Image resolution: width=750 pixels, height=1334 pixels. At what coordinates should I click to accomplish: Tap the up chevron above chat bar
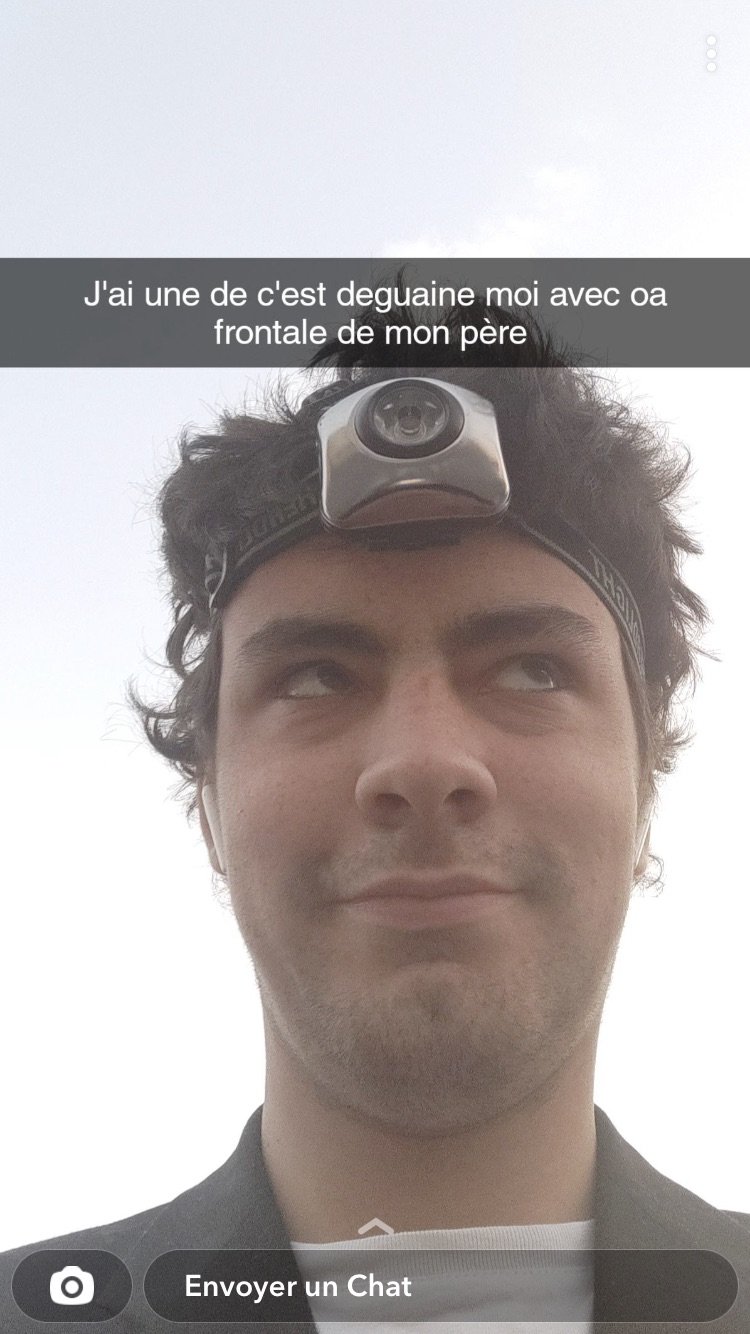[375, 1227]
